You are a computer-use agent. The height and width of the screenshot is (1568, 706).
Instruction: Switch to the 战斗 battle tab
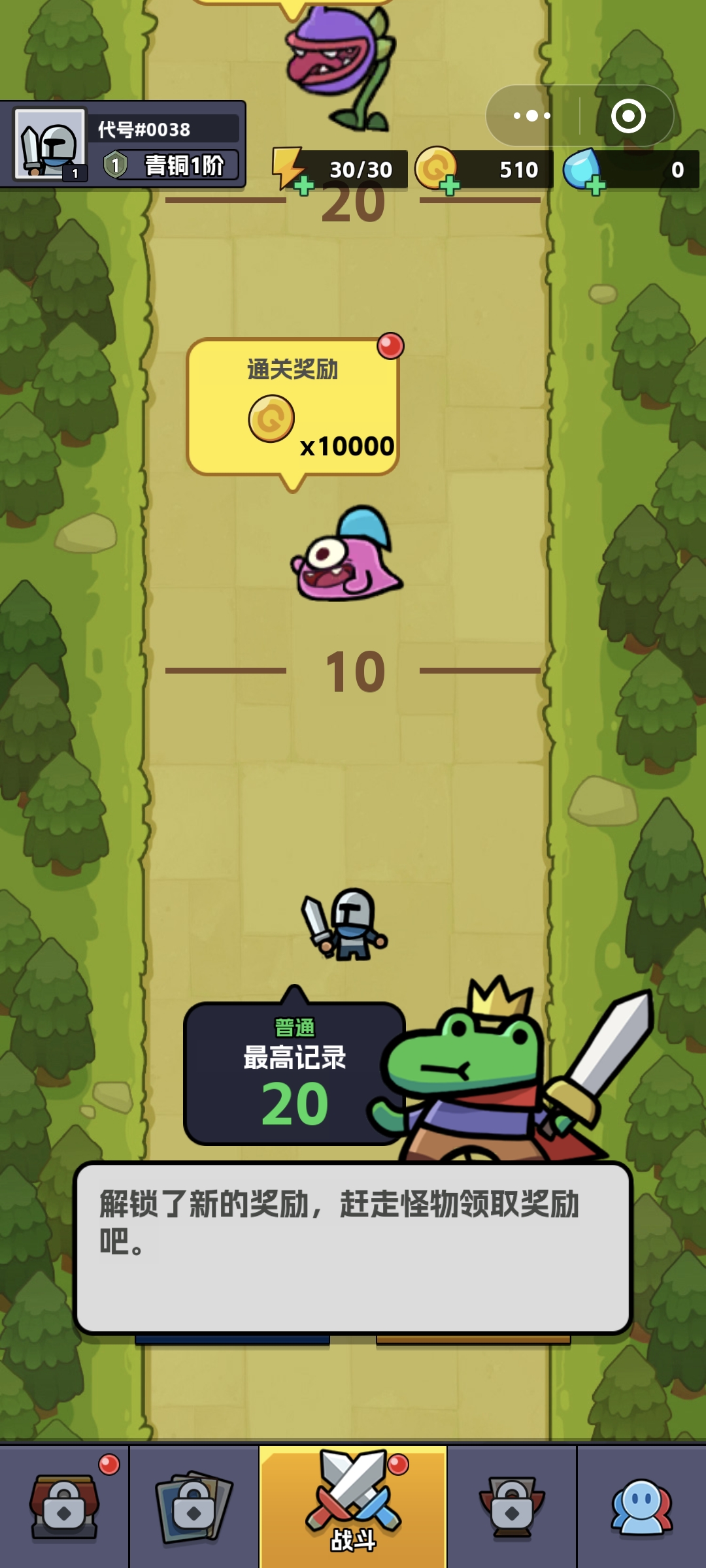pos(353,1506)
